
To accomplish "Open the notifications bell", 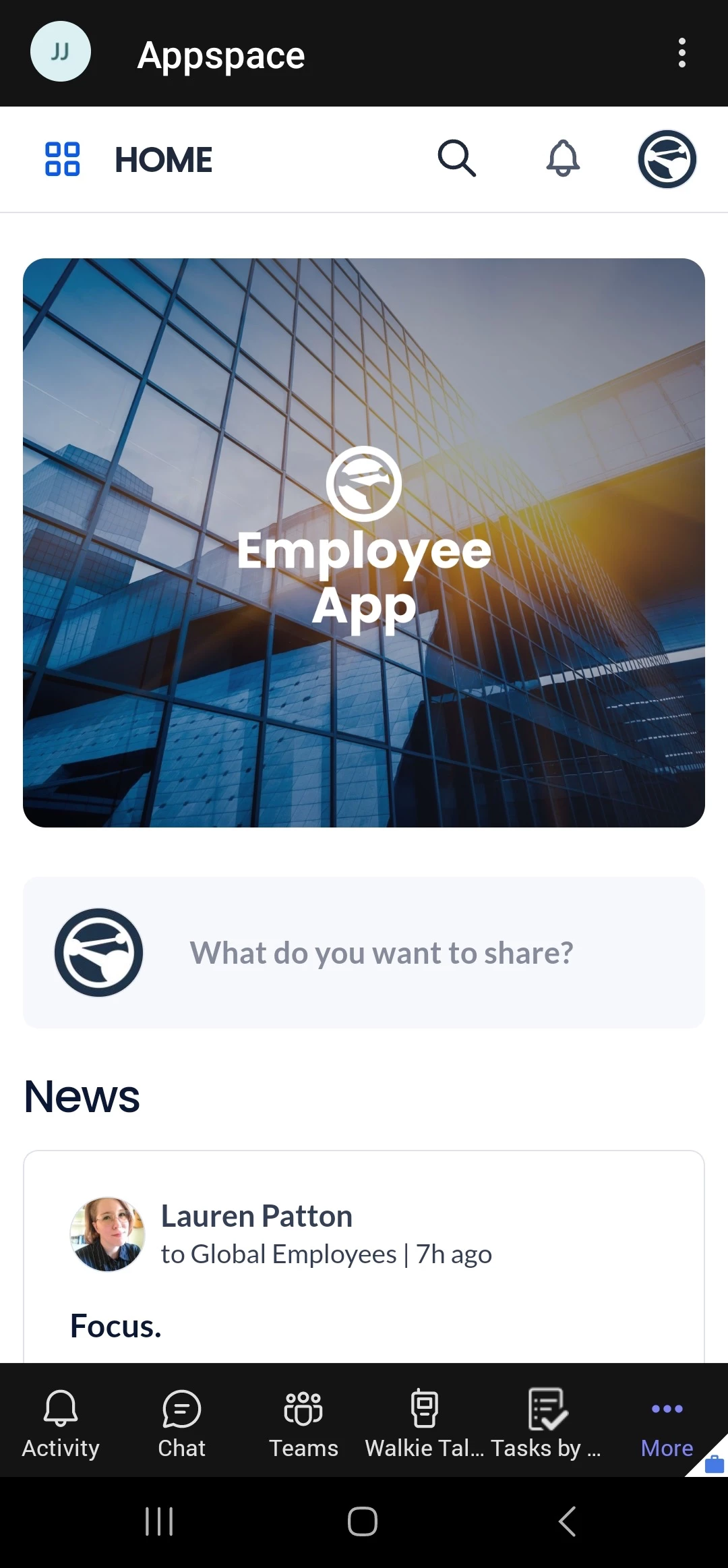I will pyautogui.click(x=562, y=159).
